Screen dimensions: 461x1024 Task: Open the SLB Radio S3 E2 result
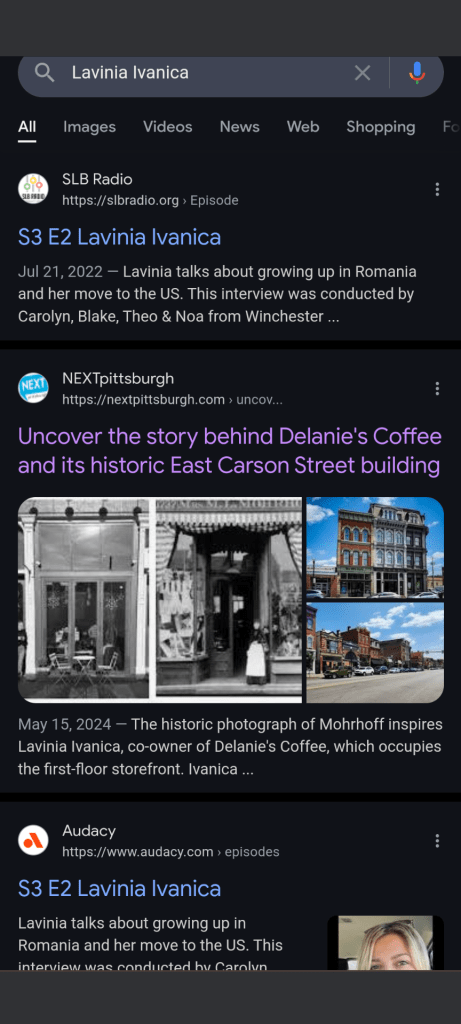(119, 236)
